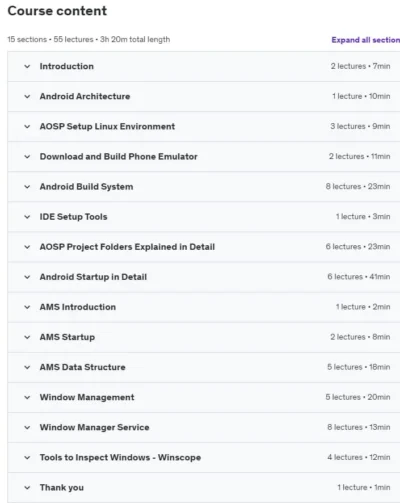The width and height of the screenshot is (400, 503).
Task: Expand AOSP Project Folders Explained in Detail
Action: coord(204,247)
